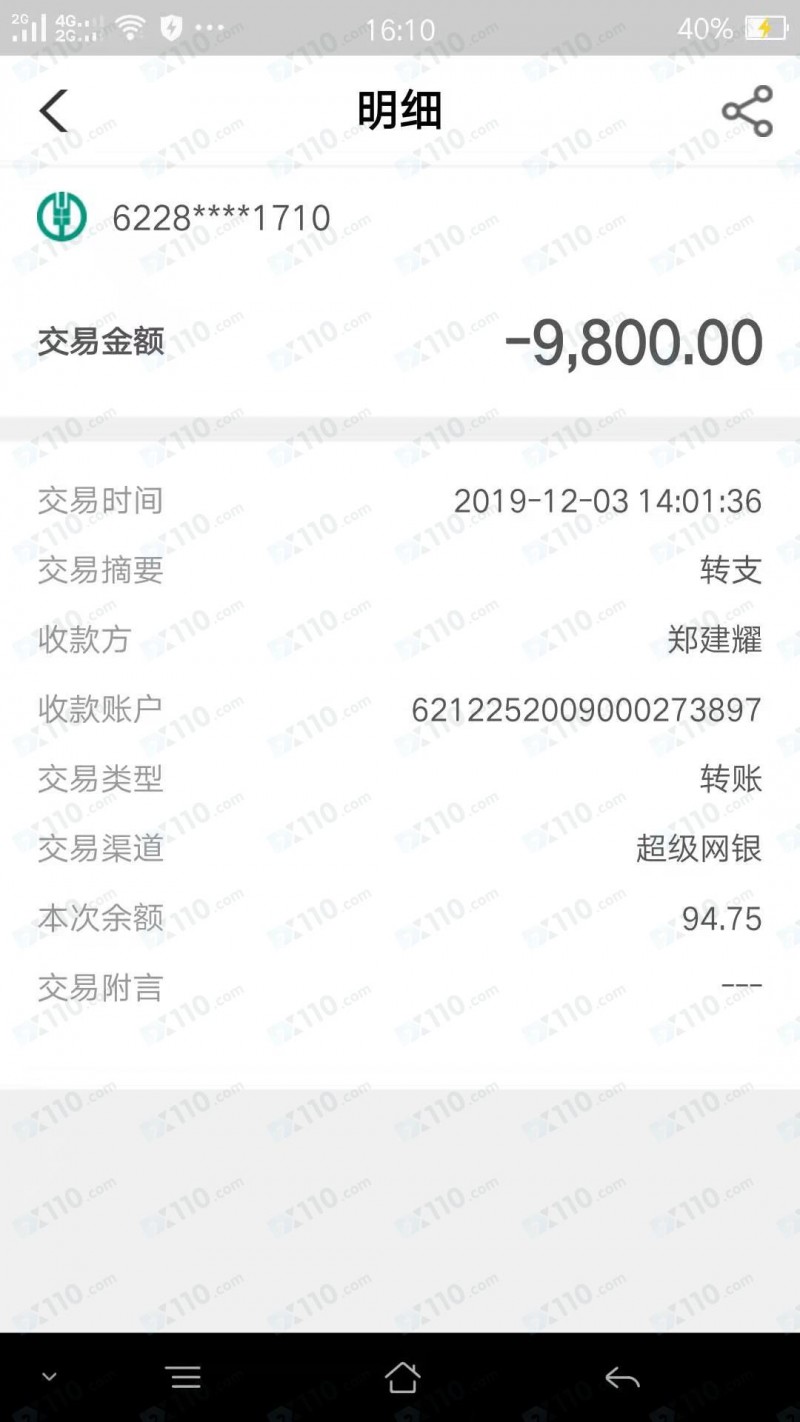Tap the system home button
Image resolution: width=800 pixels, height=1422 pixels.
402,1377
